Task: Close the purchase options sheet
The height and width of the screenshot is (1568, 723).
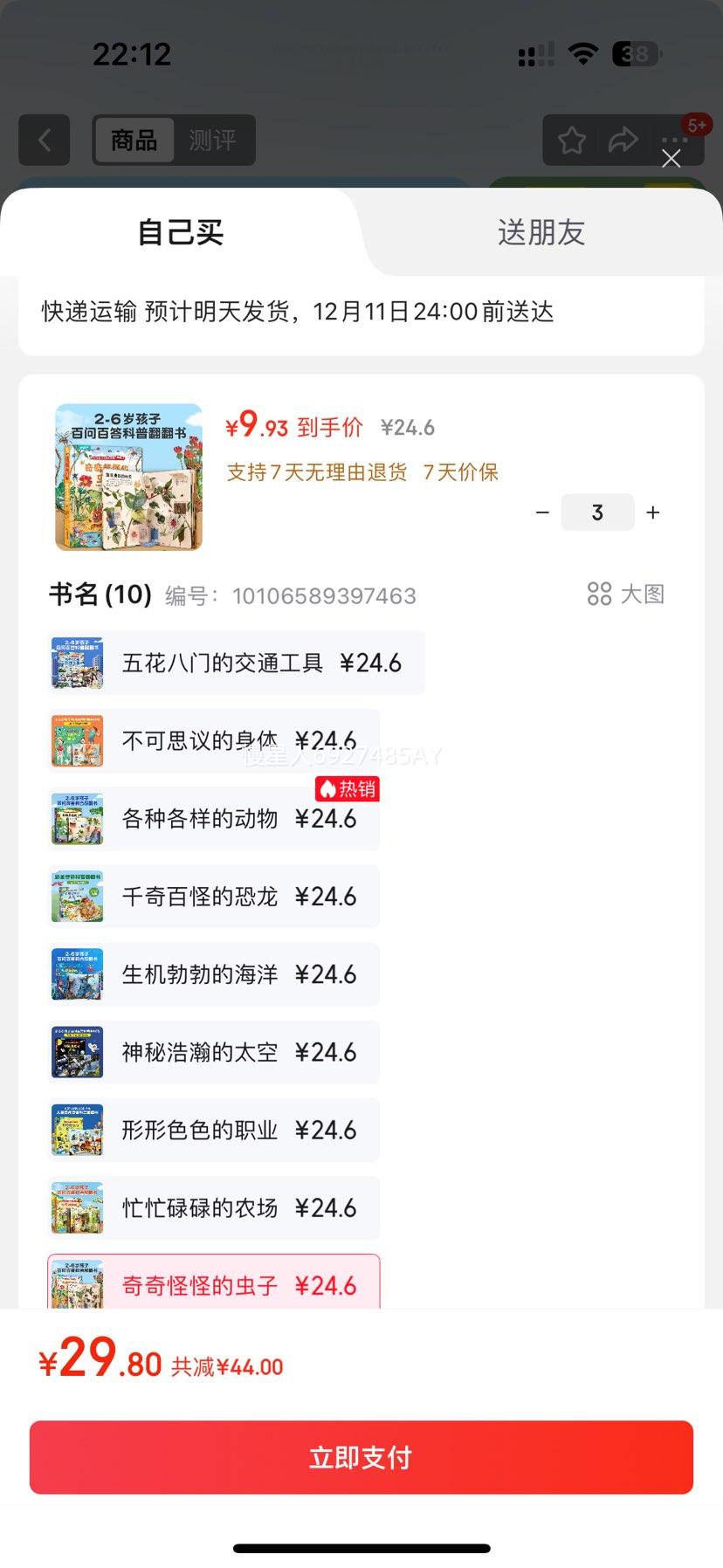Action: click(x=671, y=158)
